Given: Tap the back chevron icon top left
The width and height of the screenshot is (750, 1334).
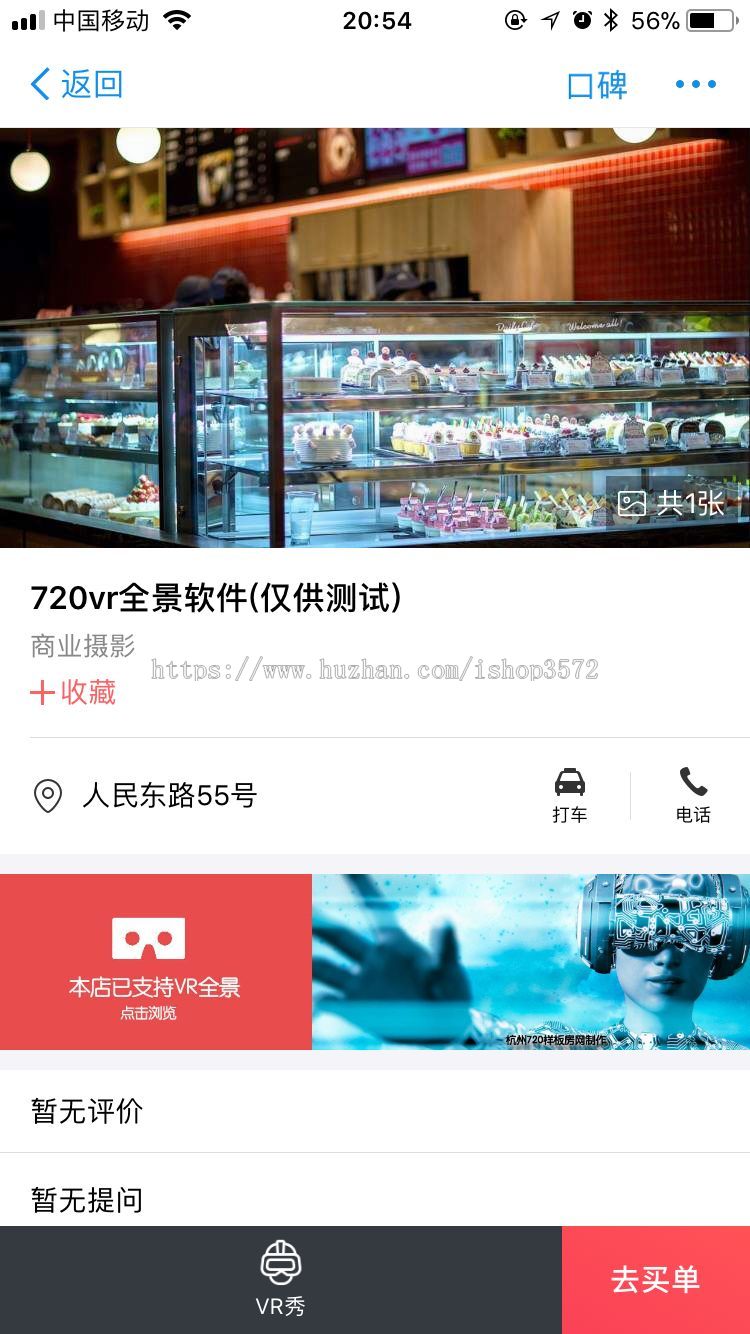Looking at the screenshot, I should tap(38, 85).
